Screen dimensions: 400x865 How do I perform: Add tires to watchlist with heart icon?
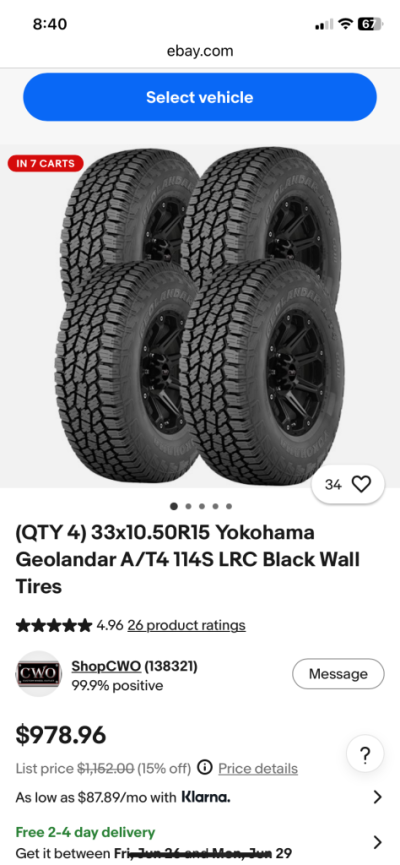(x=348, y=484)
